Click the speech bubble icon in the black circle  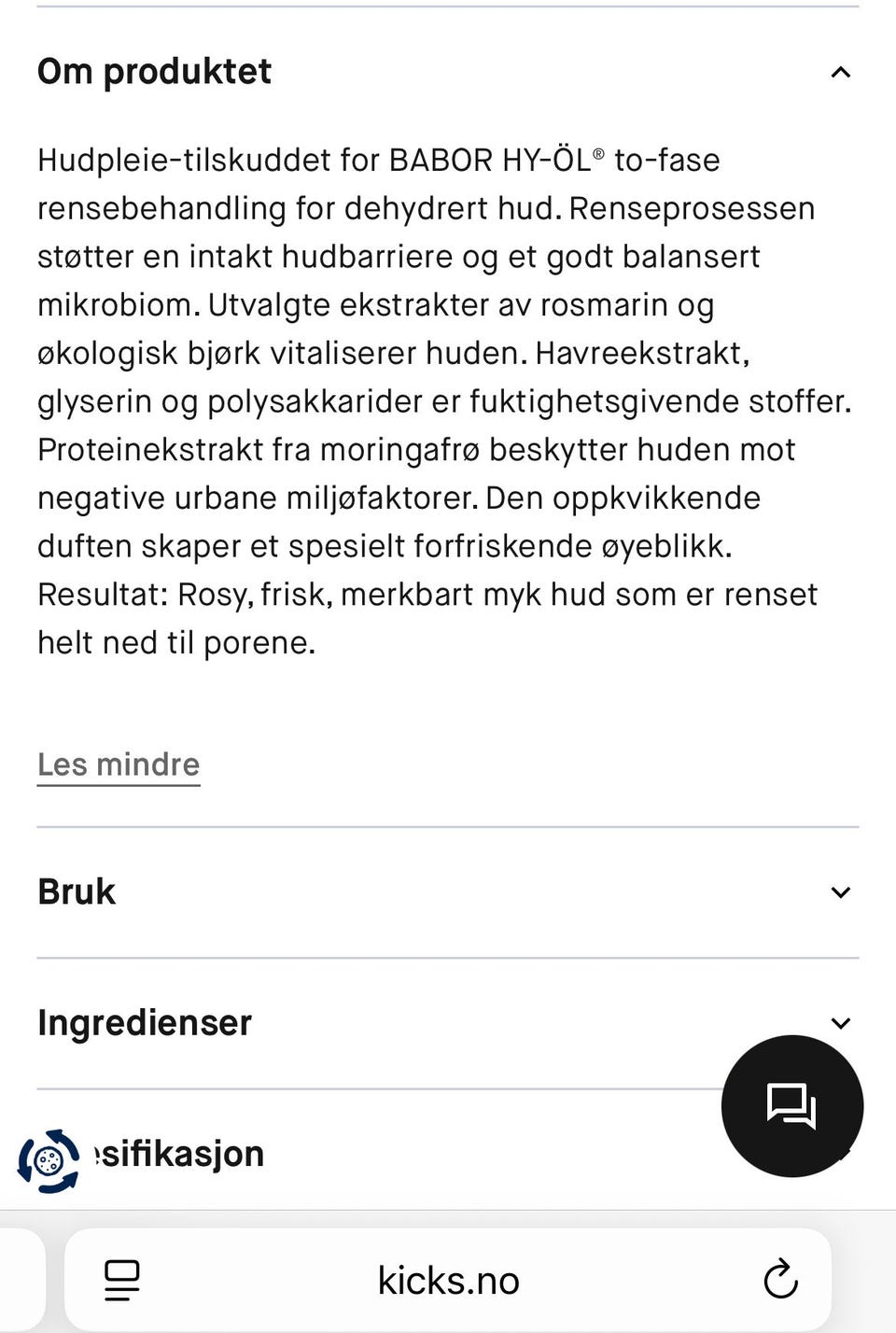(791, 1104)
